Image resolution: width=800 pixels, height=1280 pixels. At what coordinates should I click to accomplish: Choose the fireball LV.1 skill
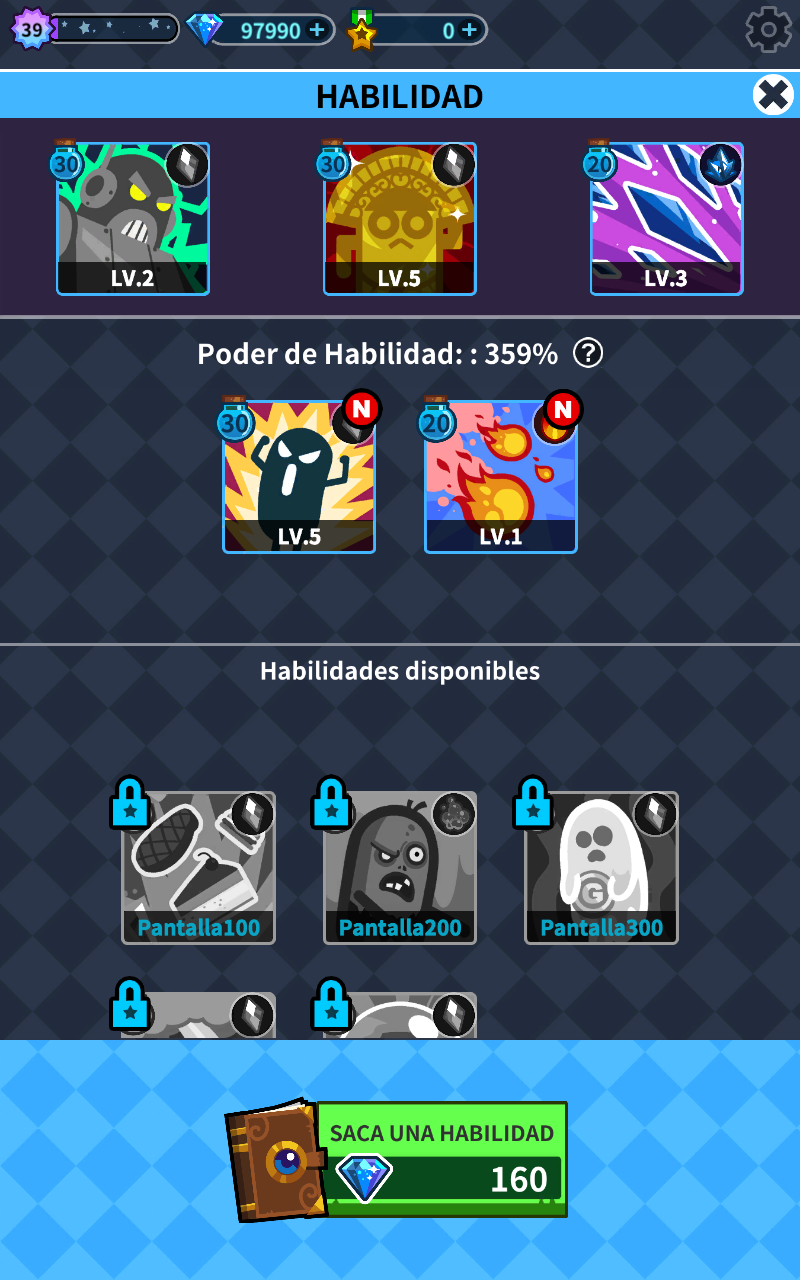(x=501, y=477)
